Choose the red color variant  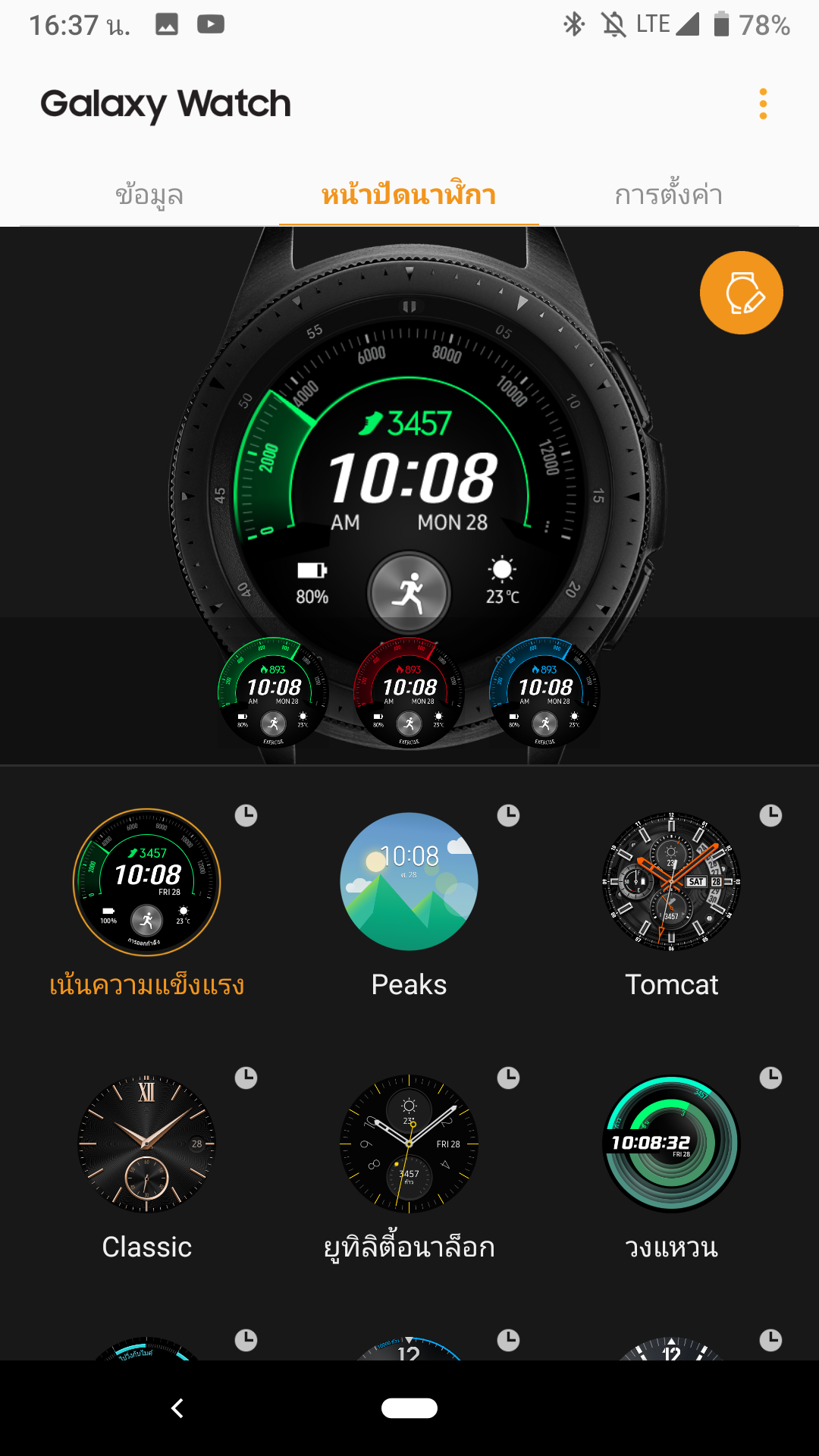click(x=409, y=694)
